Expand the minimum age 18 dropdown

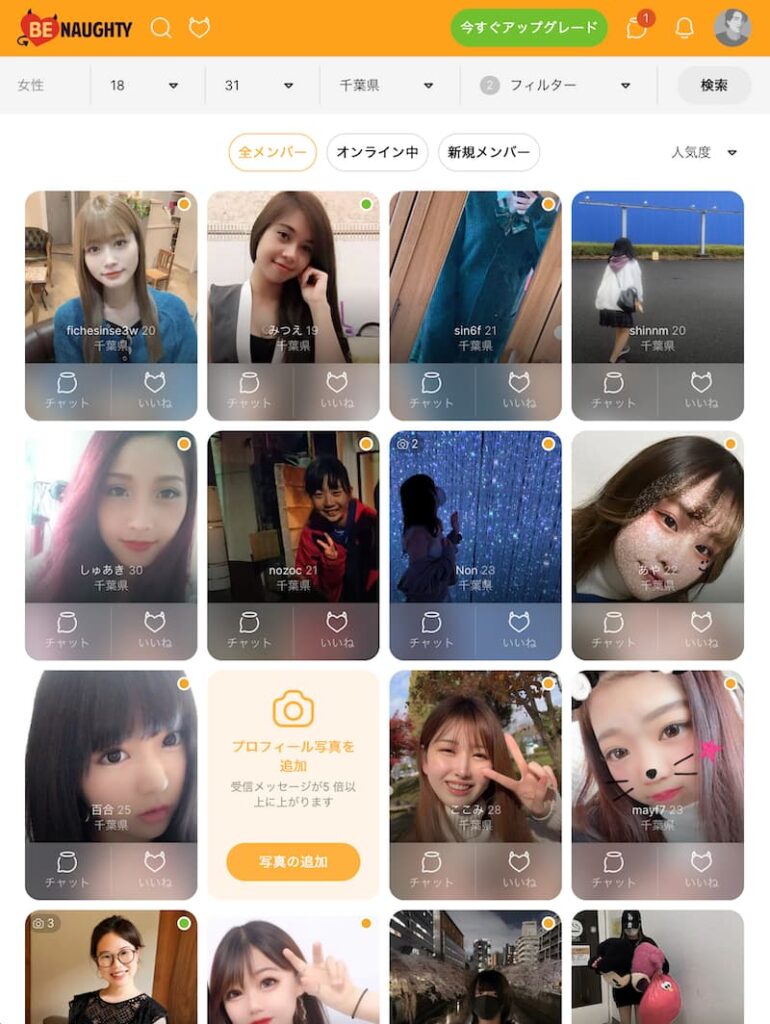[147, 85]
